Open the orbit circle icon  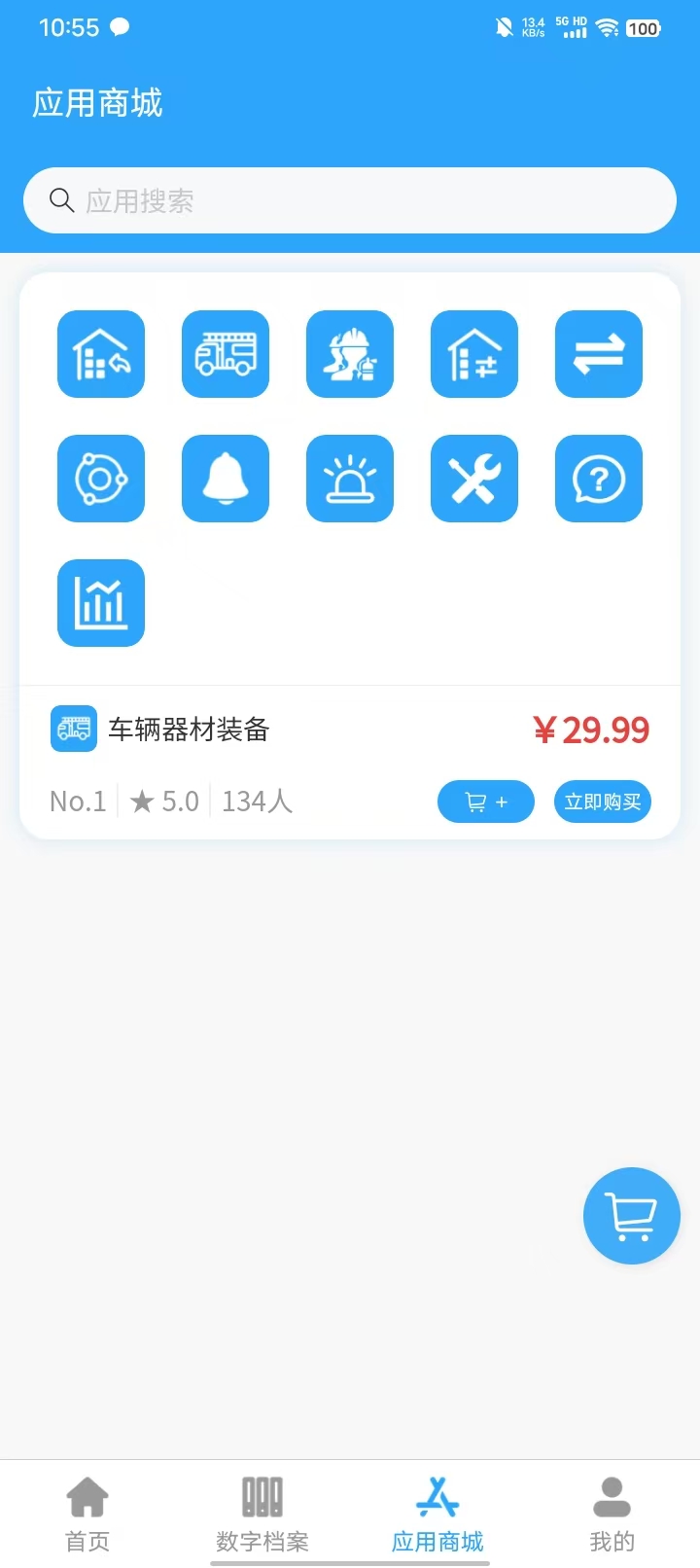101,479
